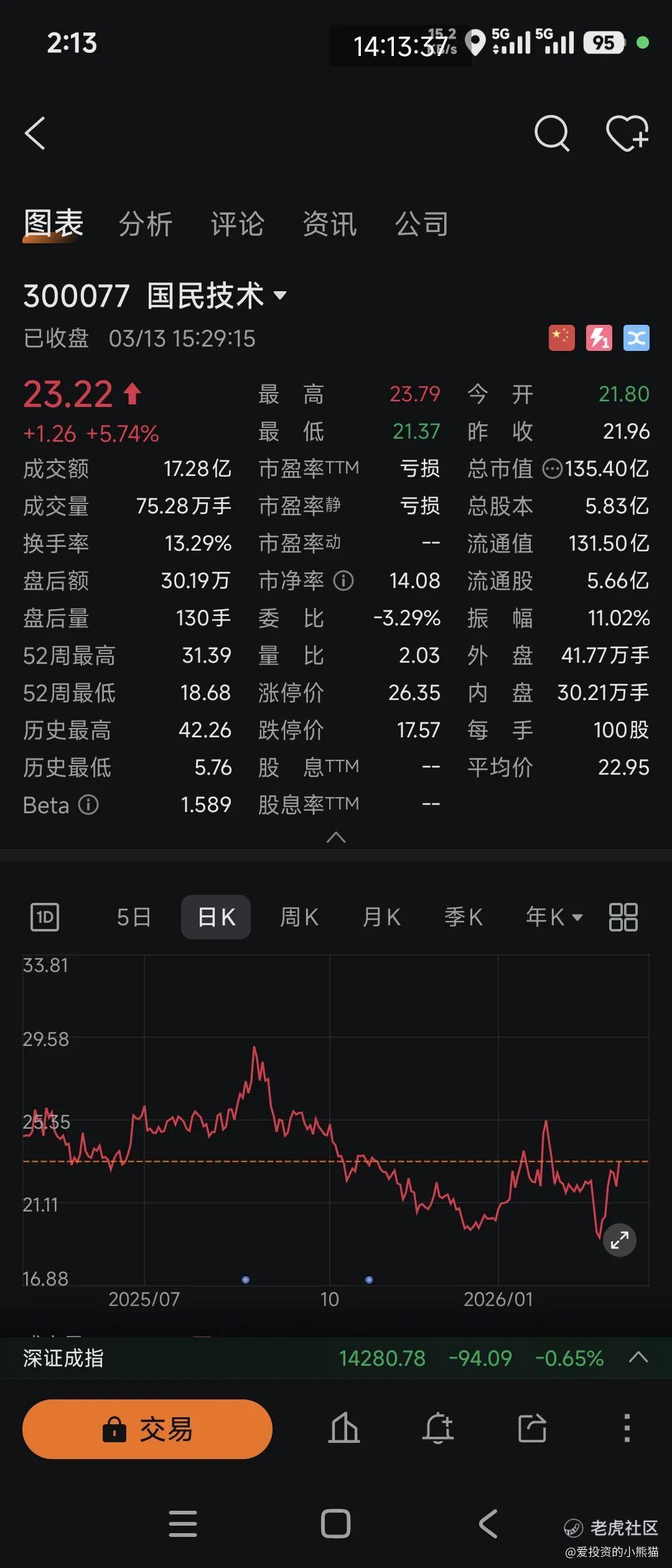Set a price alert with the bell

click(438, 1428)
